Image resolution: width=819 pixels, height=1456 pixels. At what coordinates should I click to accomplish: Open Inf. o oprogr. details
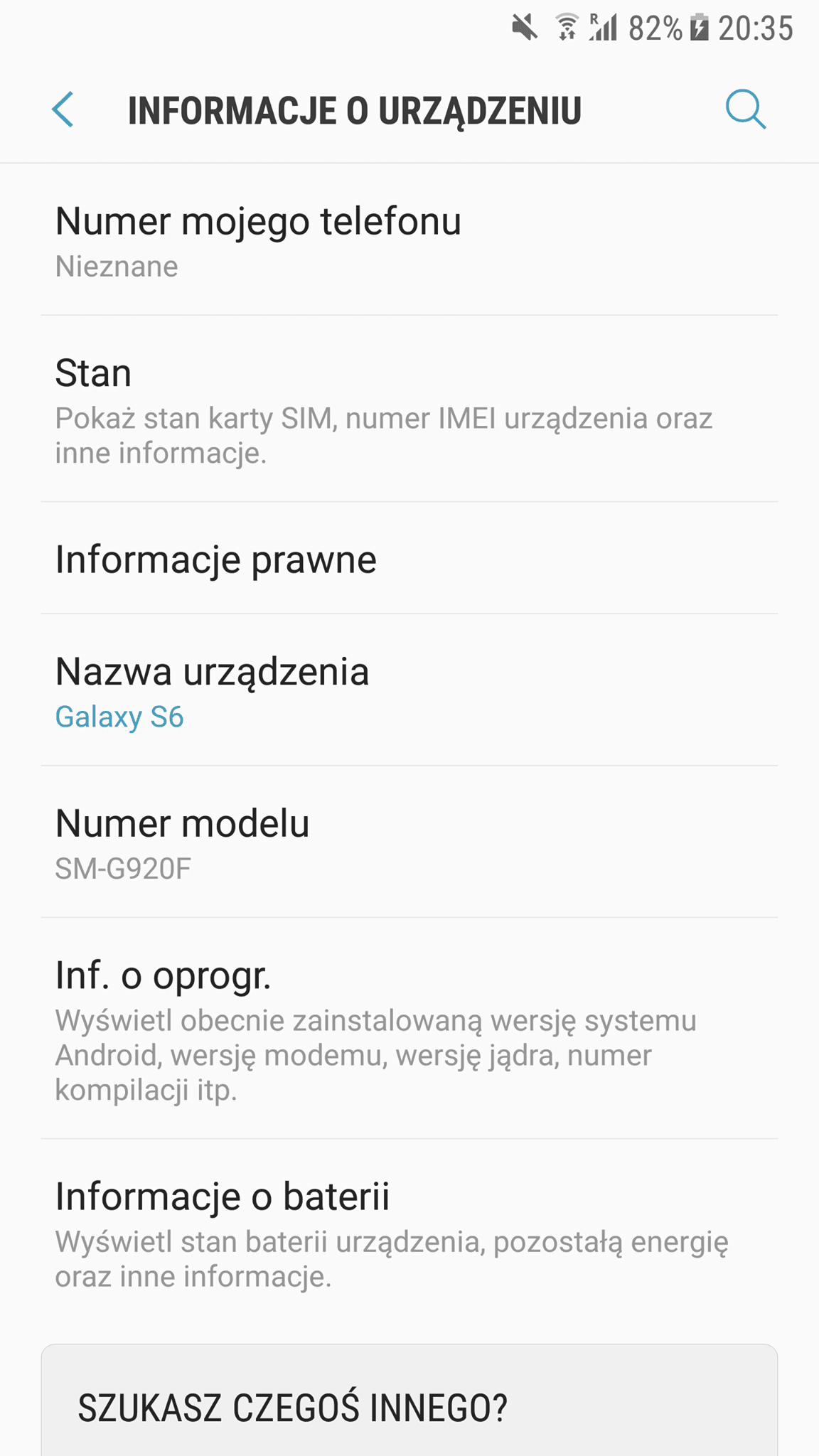coord(409,1029)
